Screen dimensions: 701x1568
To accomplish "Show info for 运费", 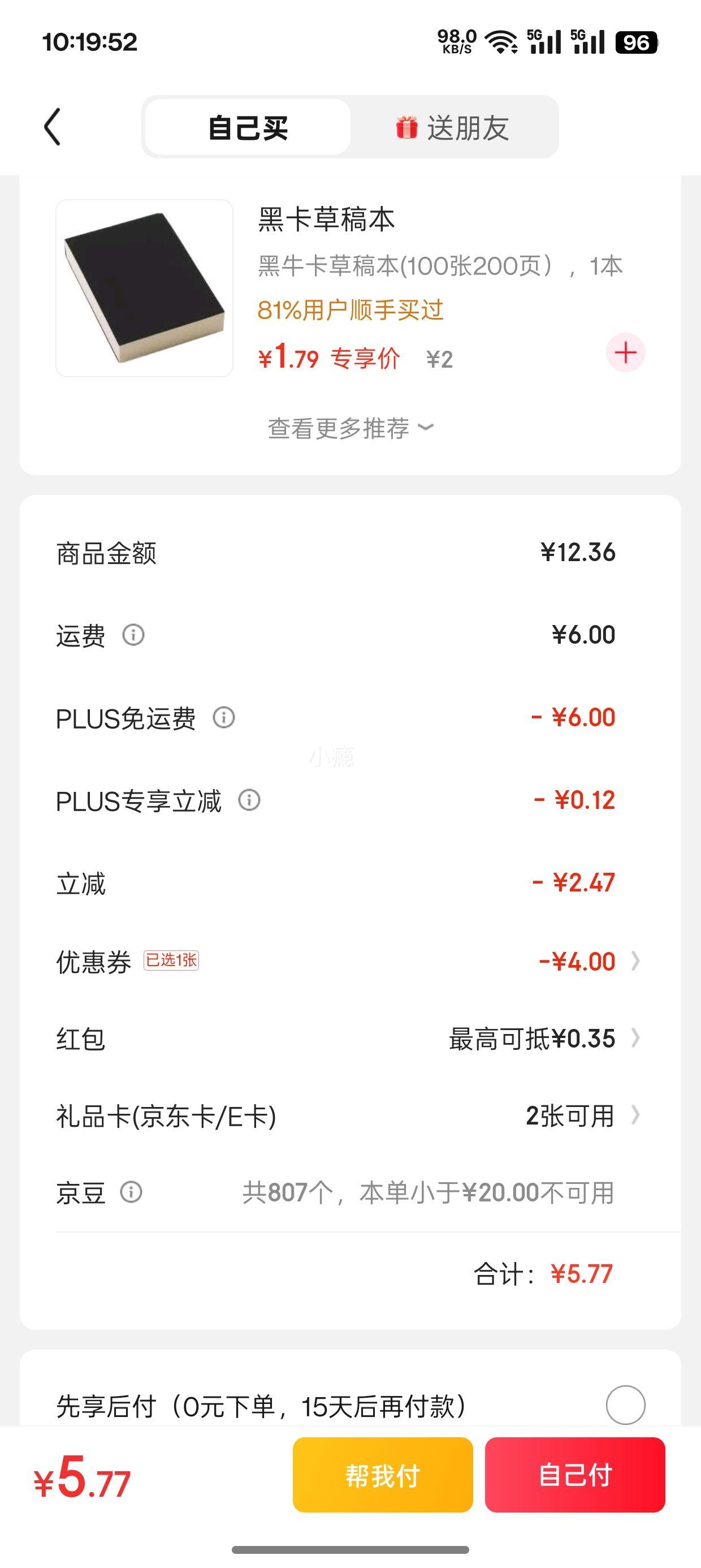I will [133, 635].
